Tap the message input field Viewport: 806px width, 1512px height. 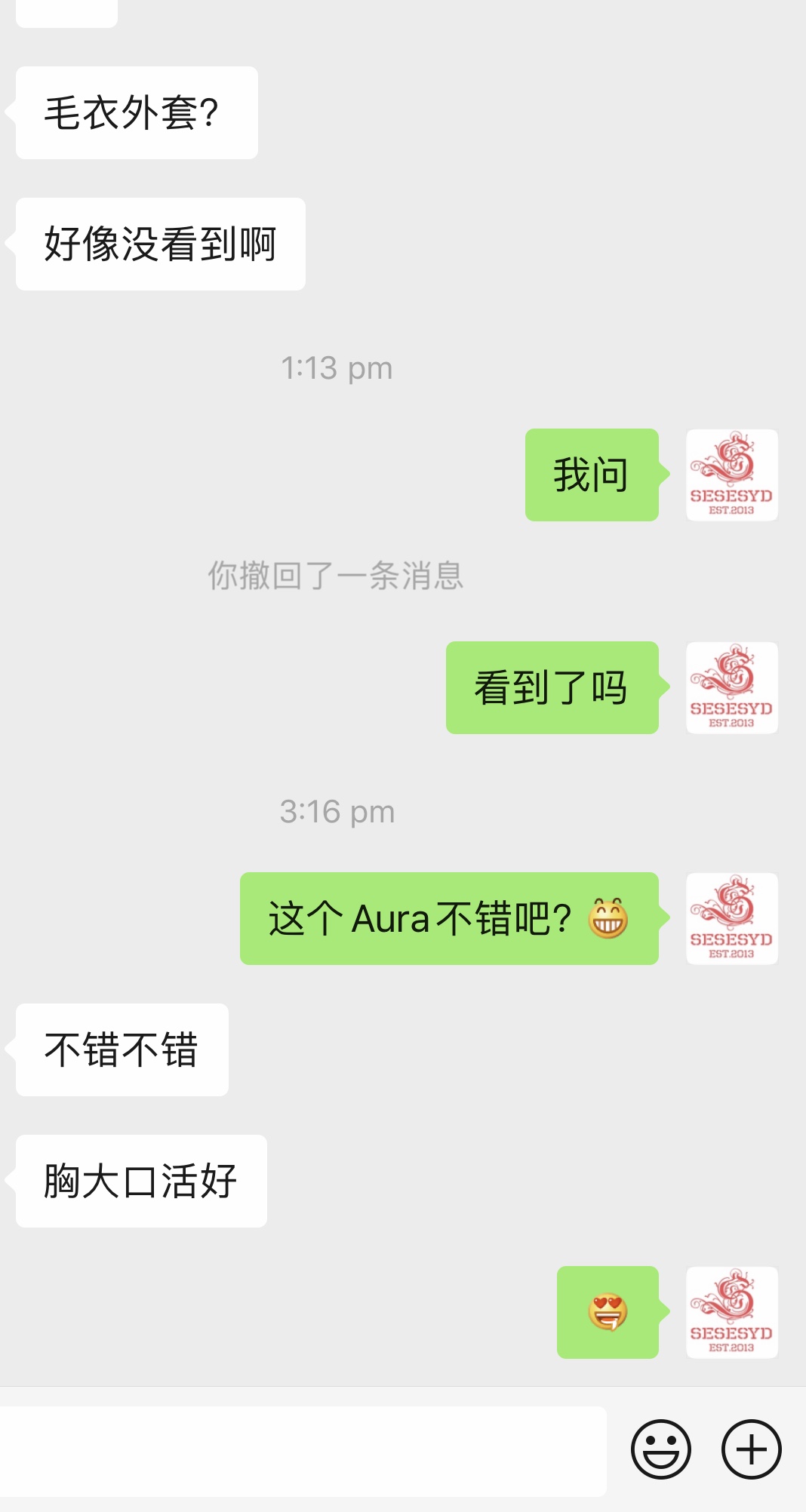[x=302, y=1450]
